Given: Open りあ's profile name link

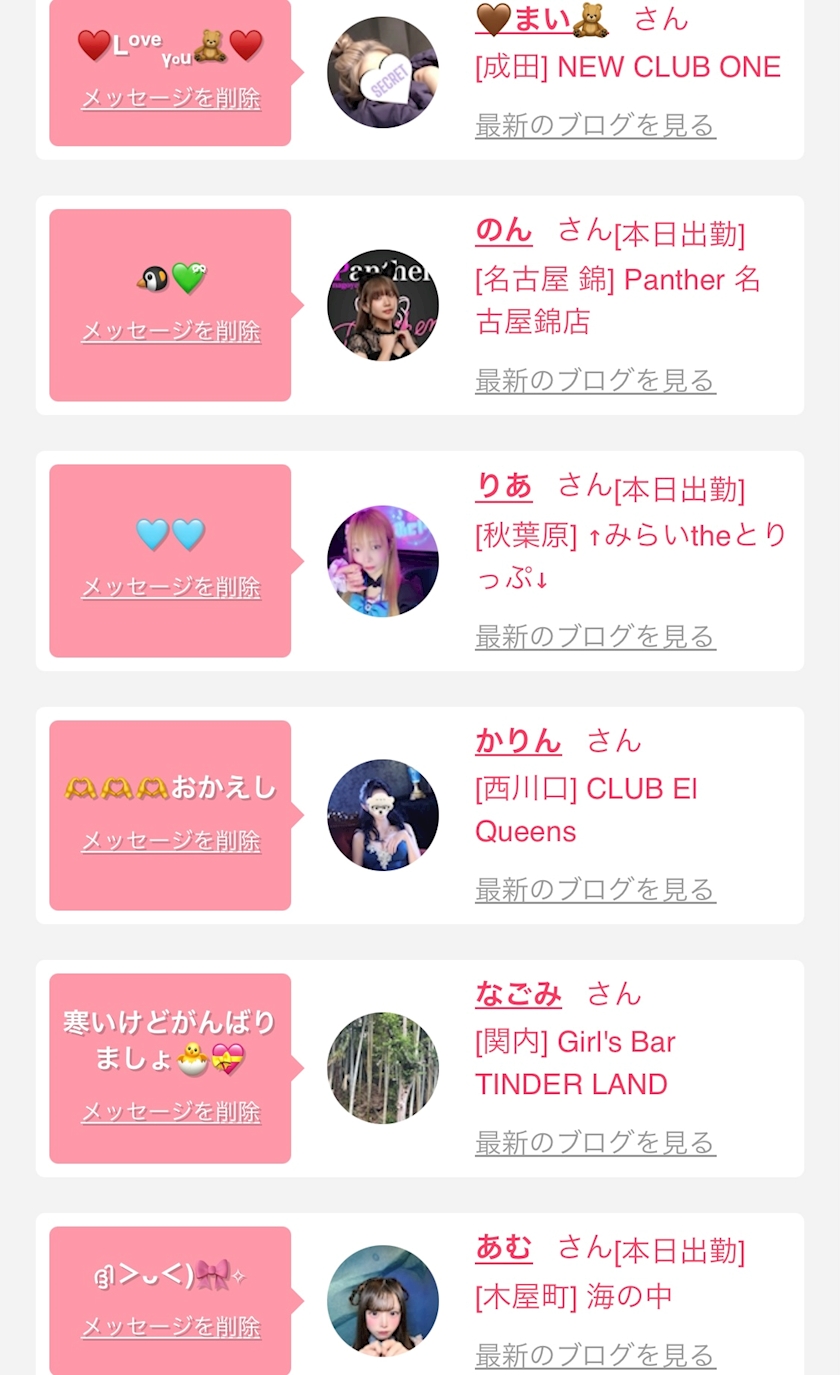Looking at the screenshot, I should point(503,486).
